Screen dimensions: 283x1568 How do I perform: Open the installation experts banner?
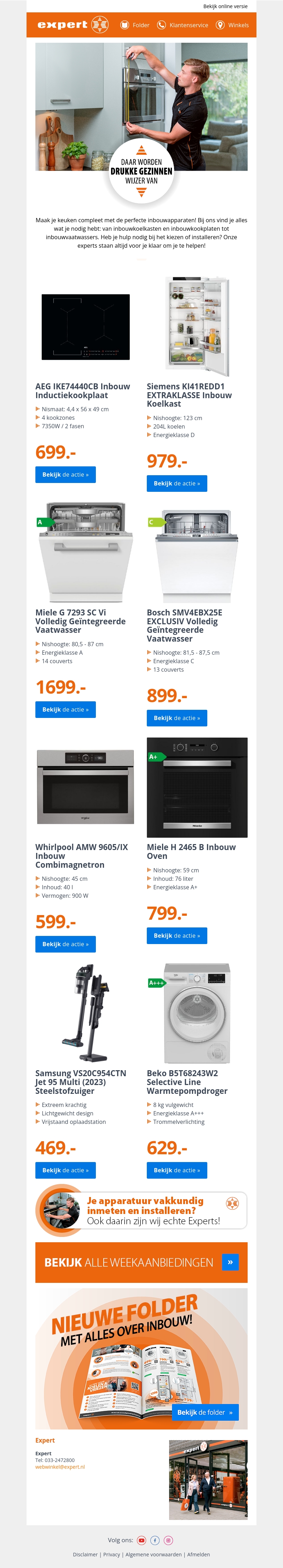tap(141, 1211)
